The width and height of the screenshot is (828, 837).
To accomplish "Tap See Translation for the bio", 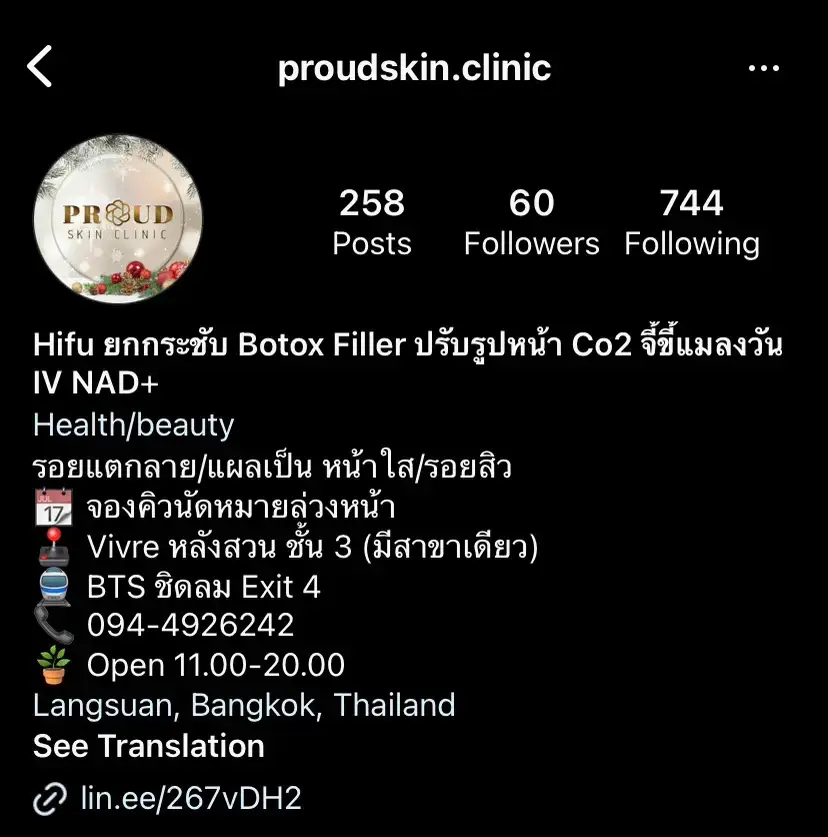I will coord(149,746).
